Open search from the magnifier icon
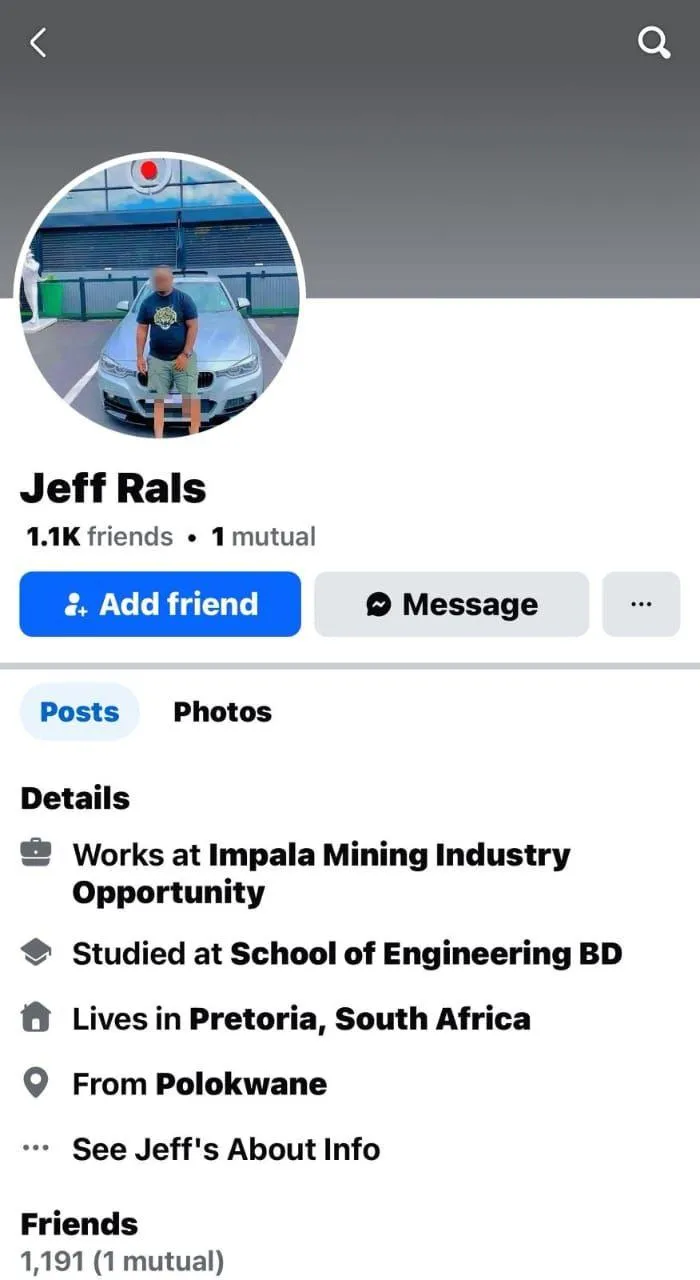This screenshot has height=1280, width=700. 653,43
